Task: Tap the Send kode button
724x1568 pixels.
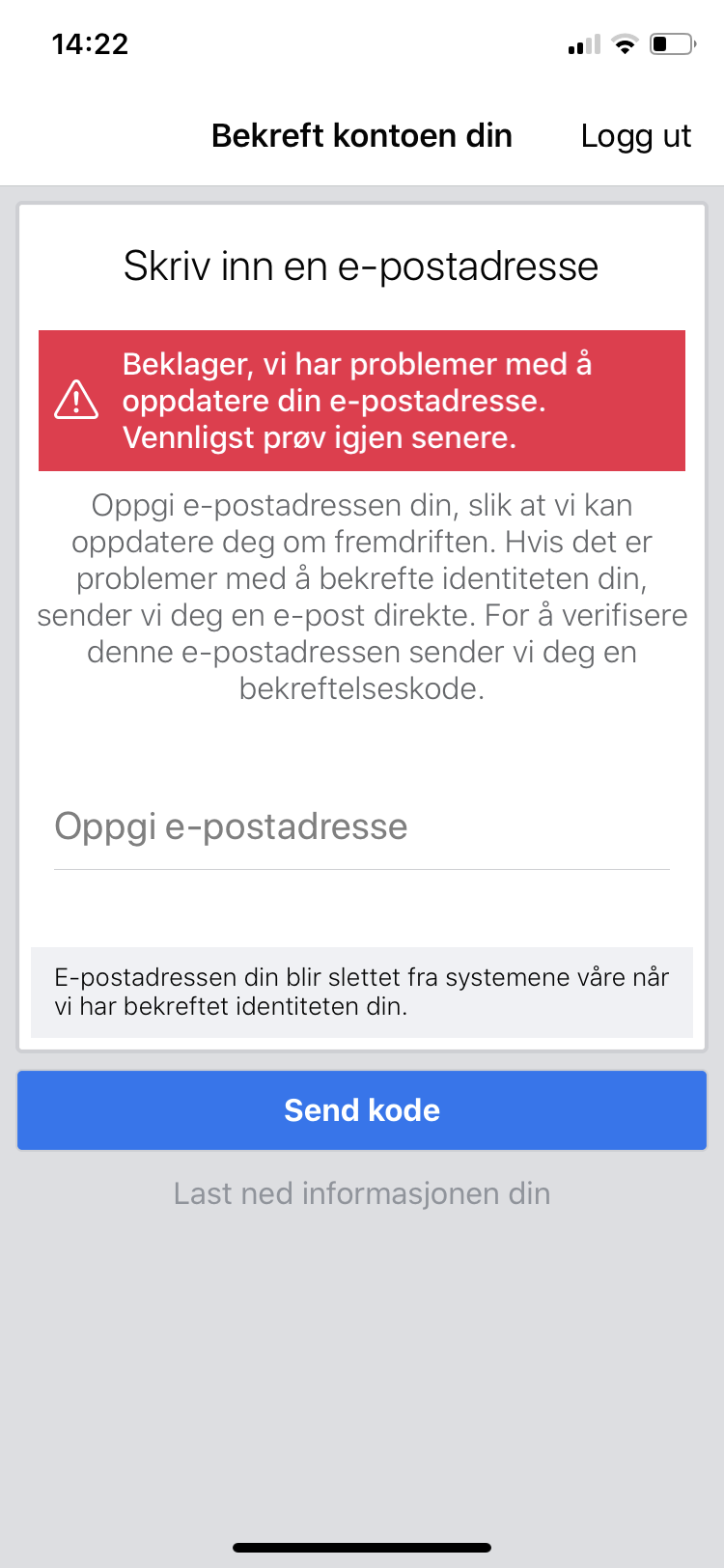Action: tap(362, 1110)
